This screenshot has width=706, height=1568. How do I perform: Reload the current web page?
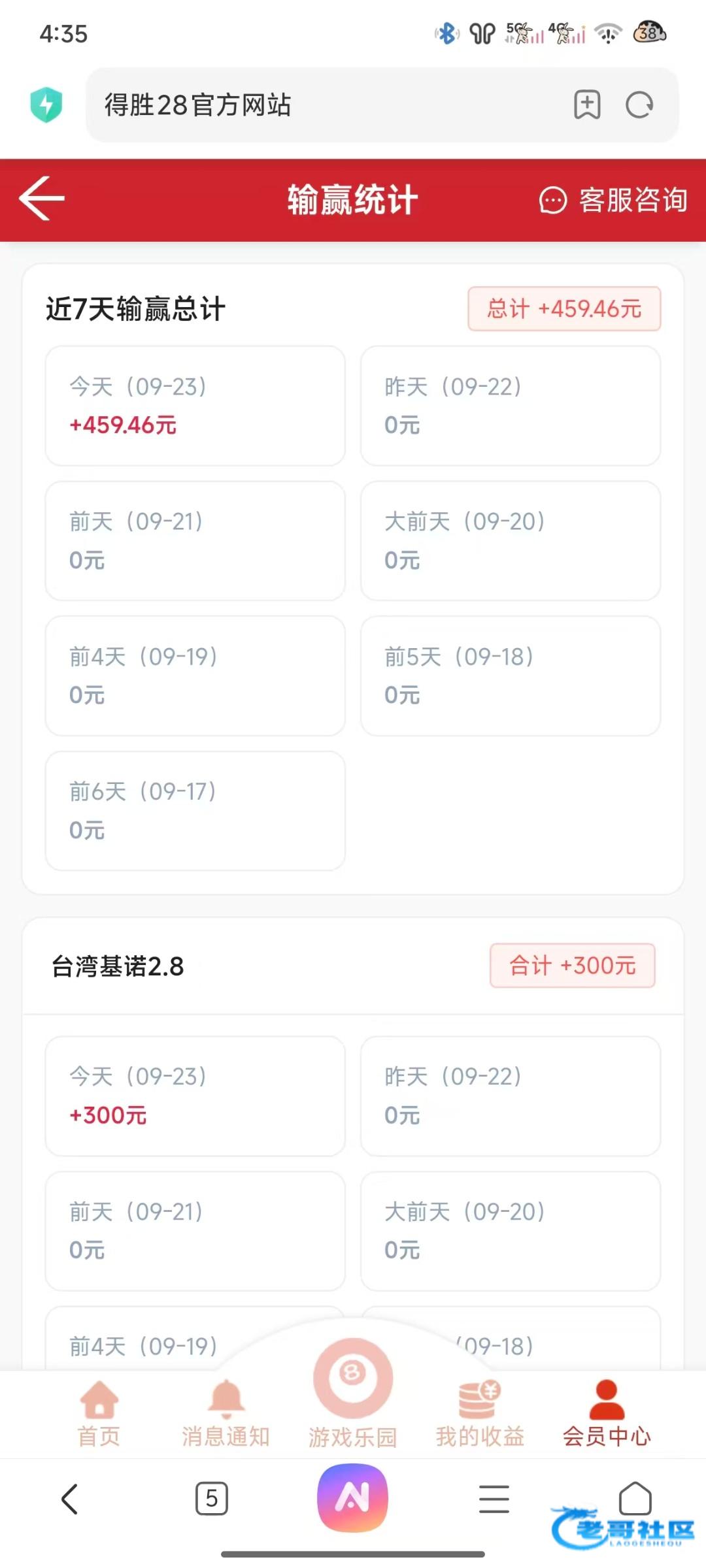coord(639,105)
